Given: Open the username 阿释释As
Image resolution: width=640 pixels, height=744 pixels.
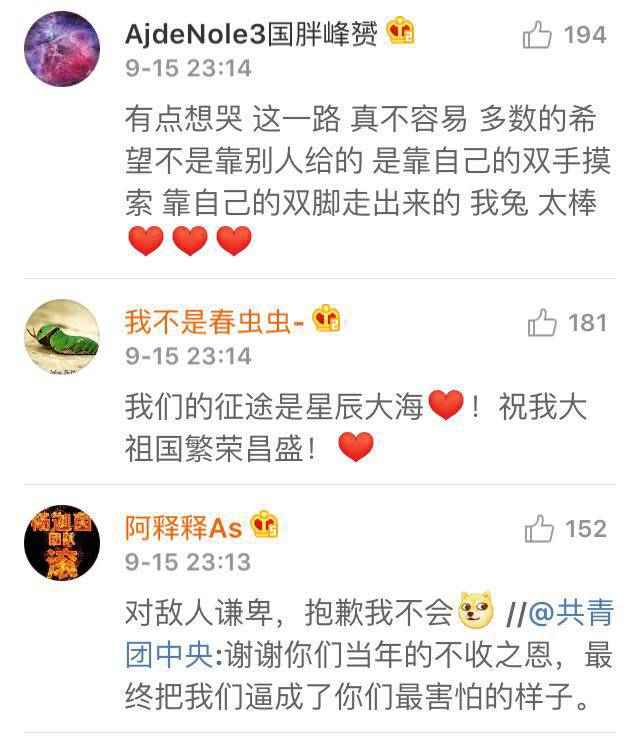Looking at the screenshot, I should 185,527.
